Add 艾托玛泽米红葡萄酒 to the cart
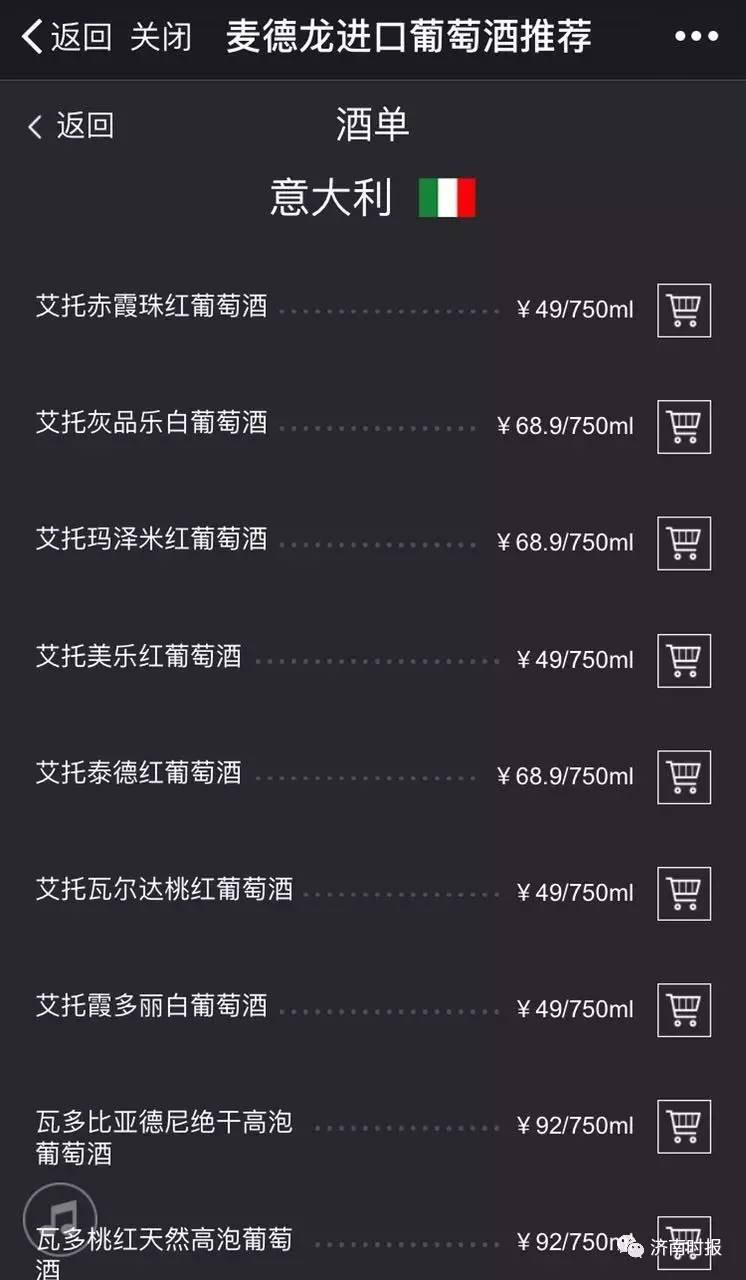 [684, 543]
